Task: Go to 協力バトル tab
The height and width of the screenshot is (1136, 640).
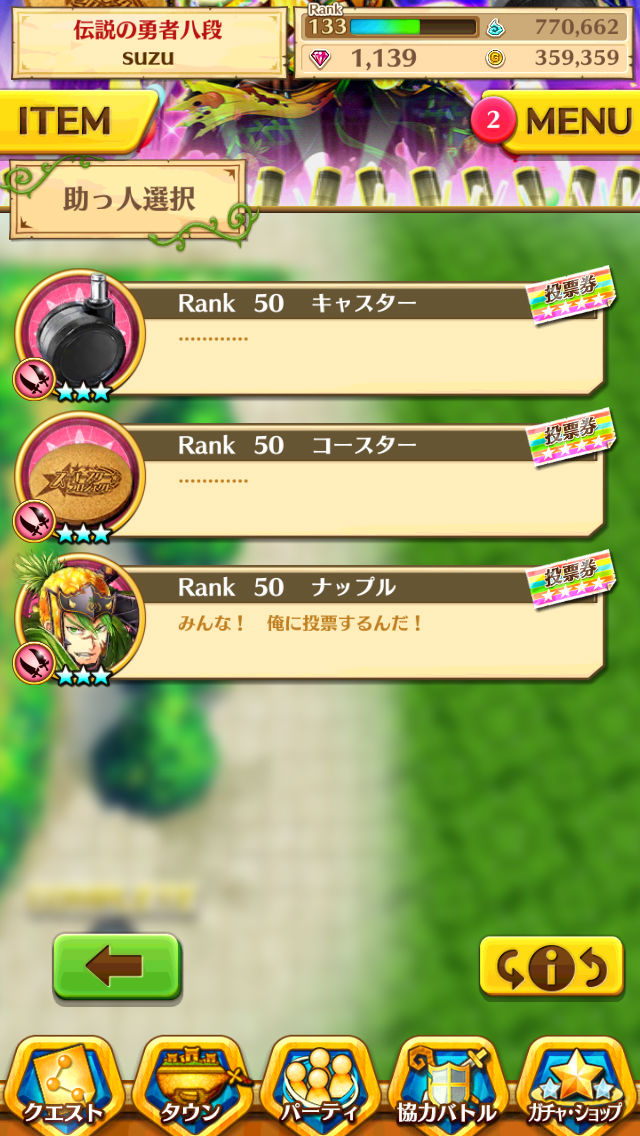Action: pos(448,1086)
